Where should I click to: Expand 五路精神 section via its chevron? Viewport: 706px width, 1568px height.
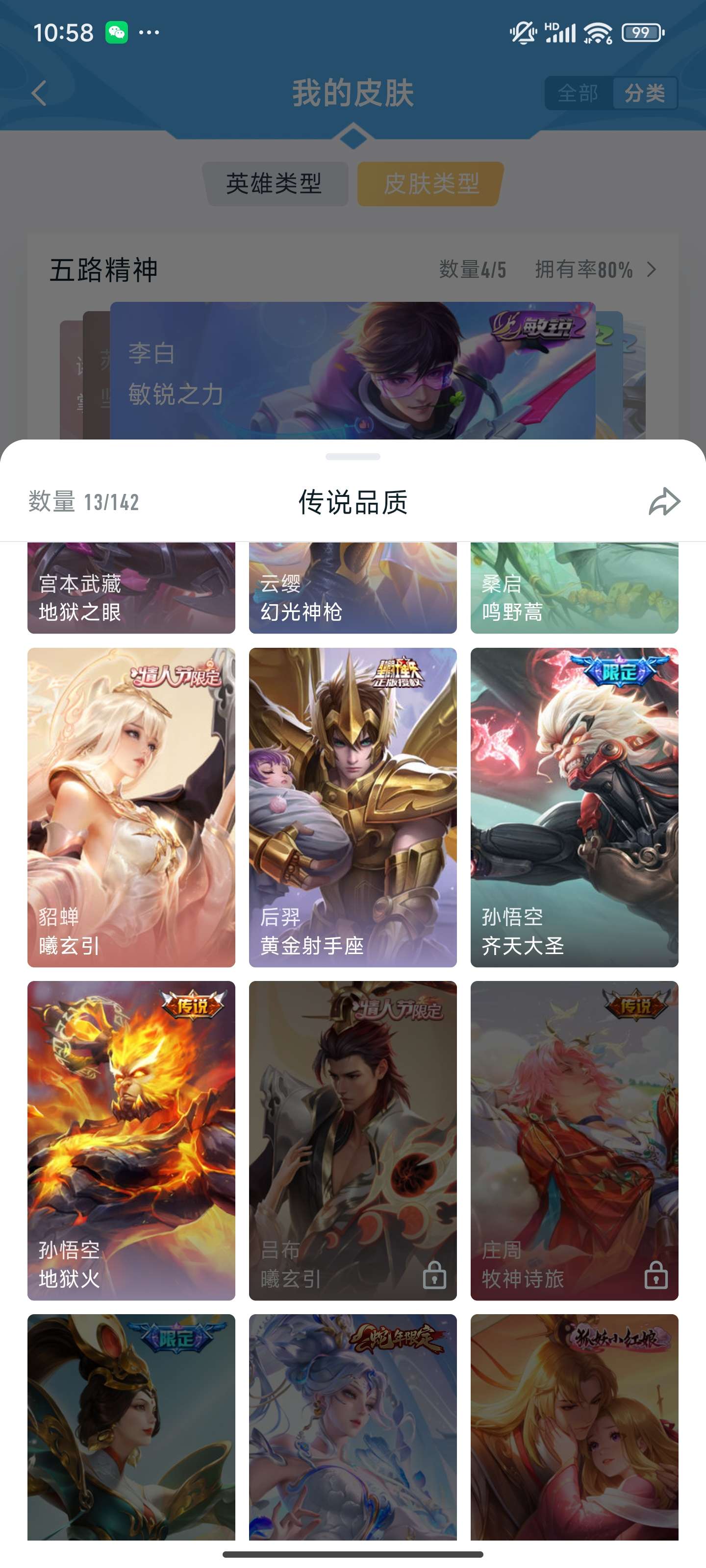click(x=651, y=269)
